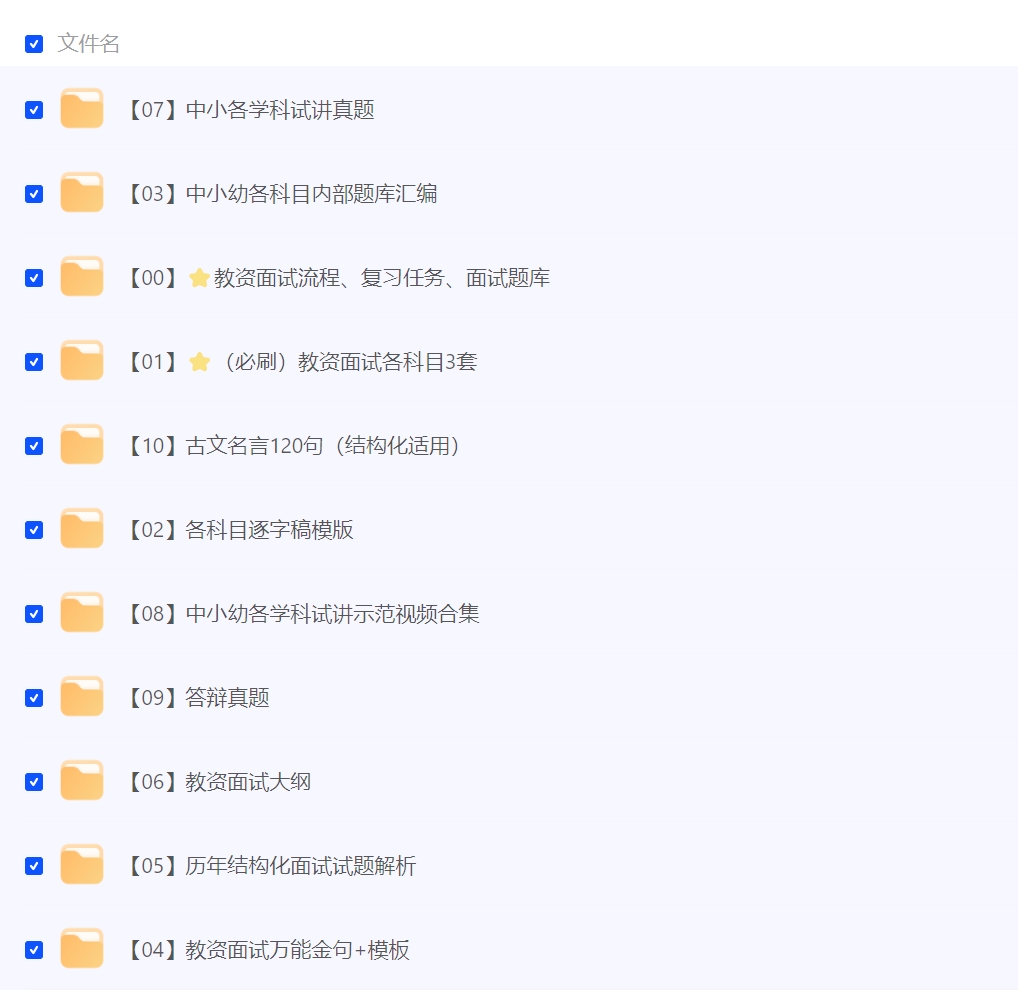The height and width of the screenshot is (997, 1018).
Task: Uncheck the box next to 【06】教资面试大纲
Action: tap(34, 782)
